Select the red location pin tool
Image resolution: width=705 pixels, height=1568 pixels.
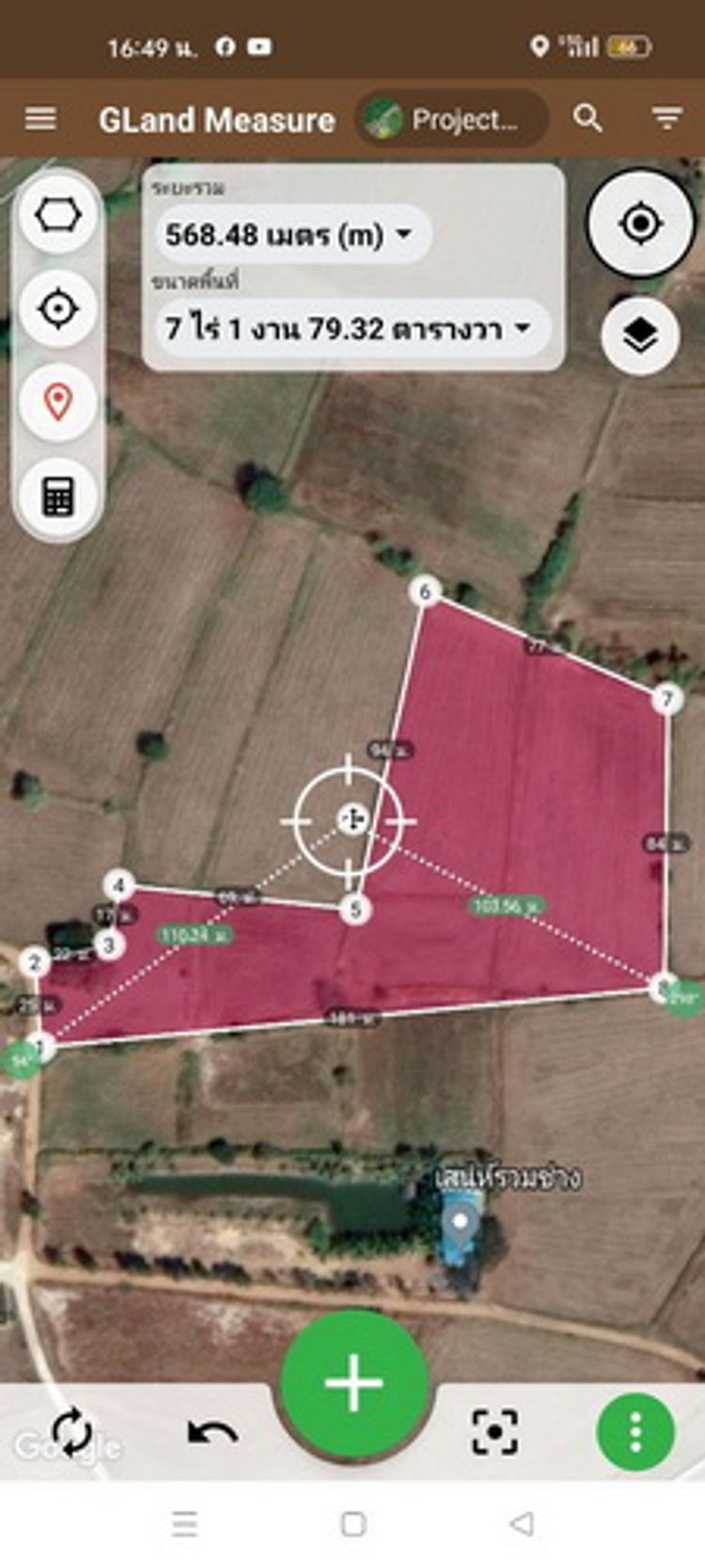coord(58,403)
